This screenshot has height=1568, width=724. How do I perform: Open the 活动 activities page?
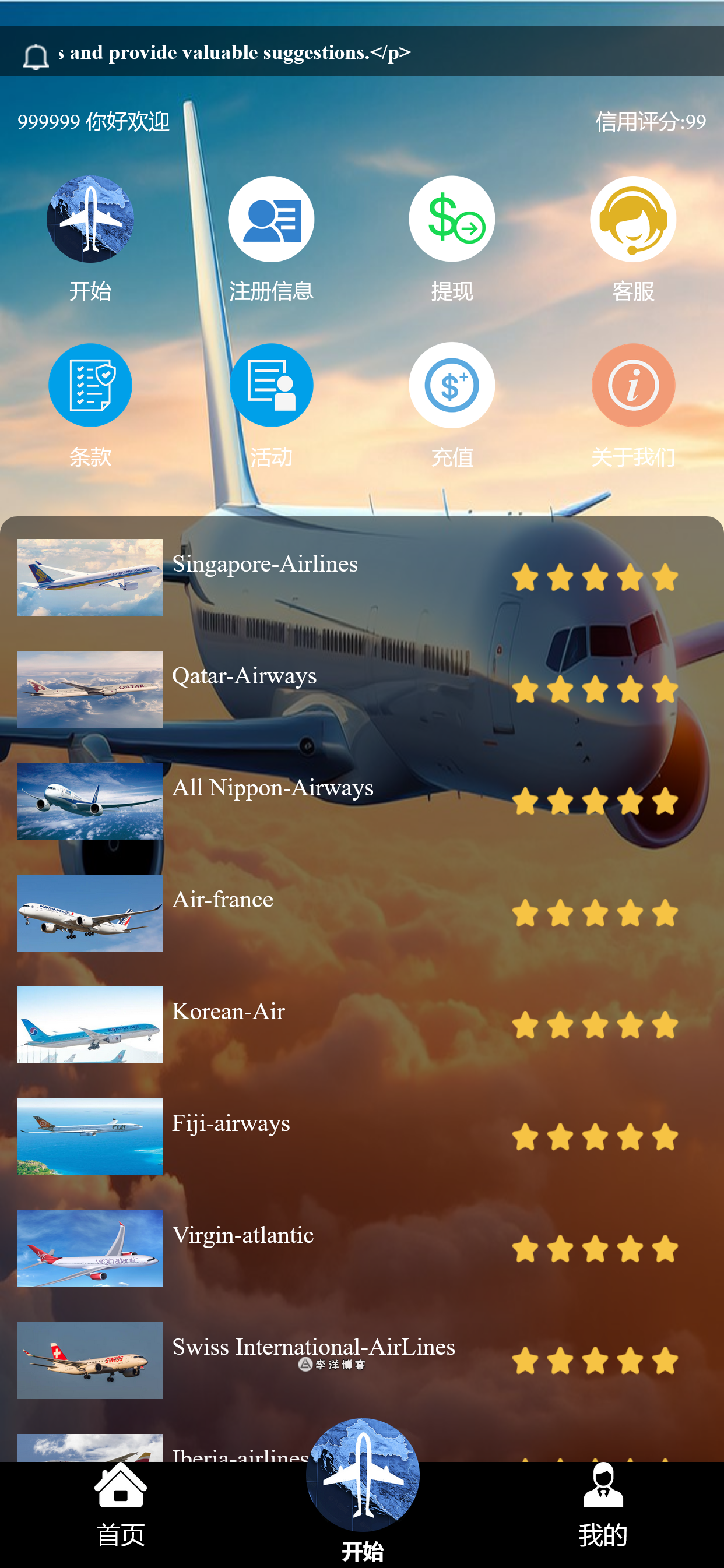point(271,385)
